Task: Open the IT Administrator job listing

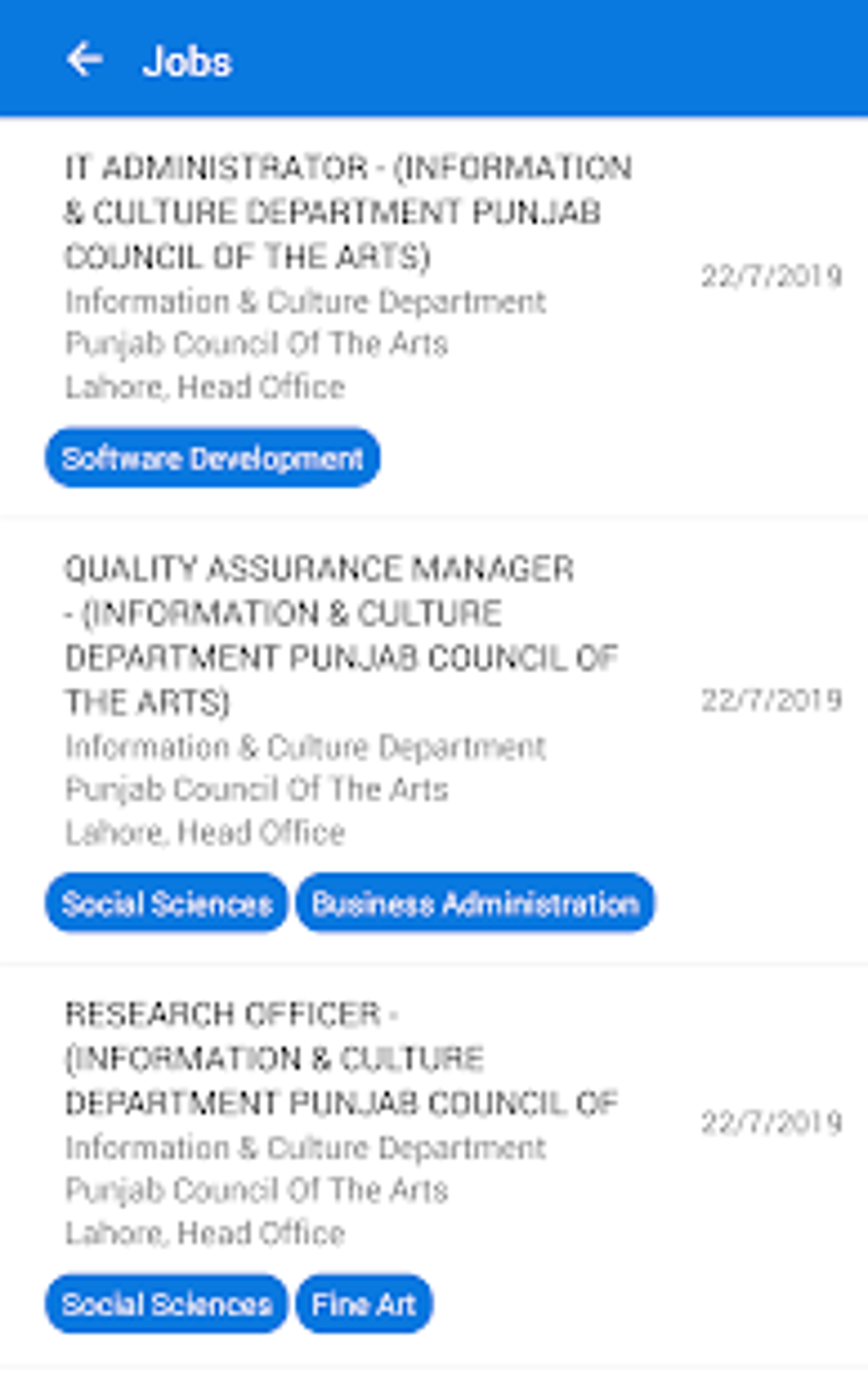Action: [434, 317]
